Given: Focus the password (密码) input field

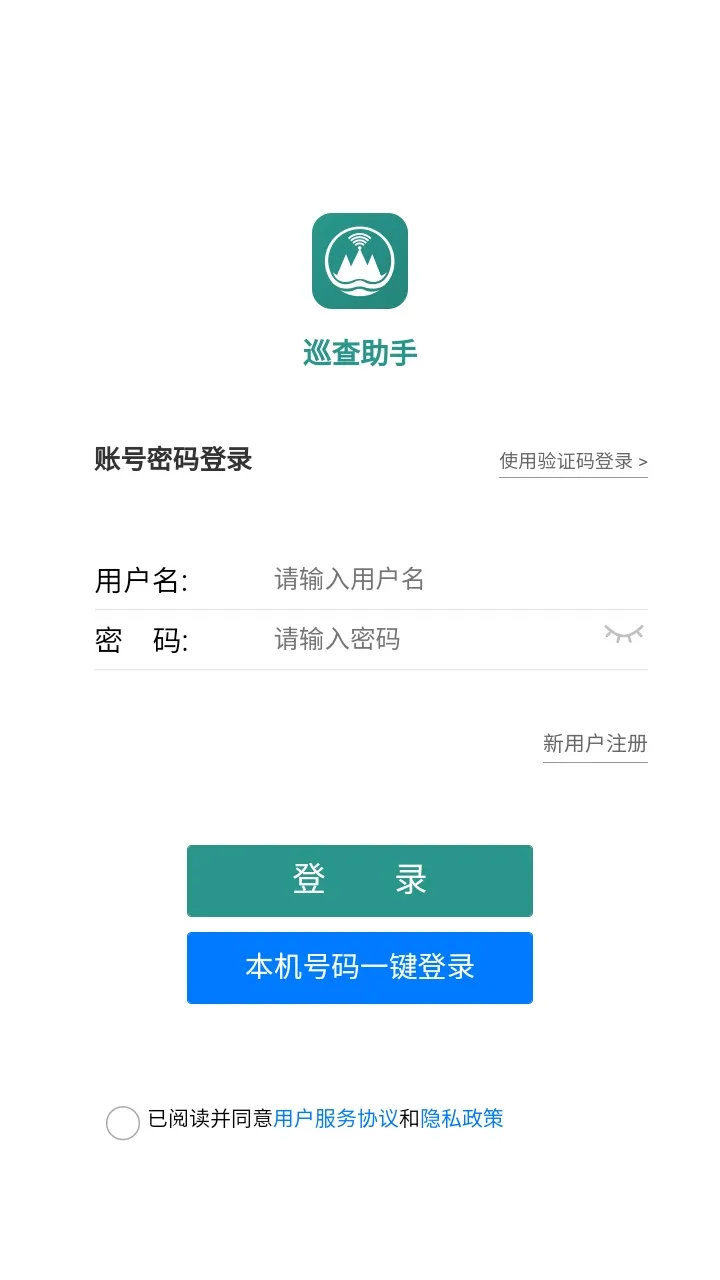Looking at the screenshot, I should coord(430,639).
